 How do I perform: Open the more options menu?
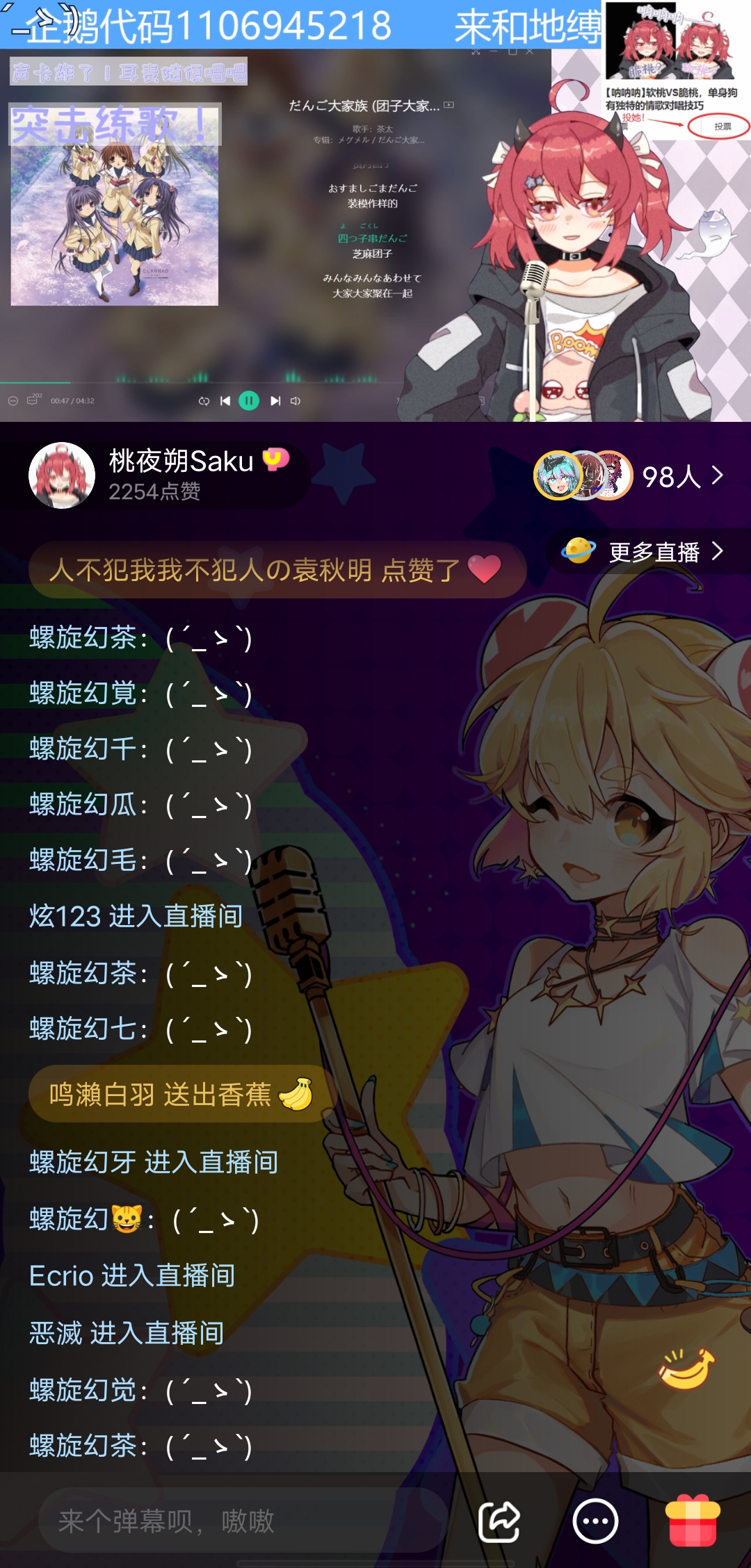595,1521
